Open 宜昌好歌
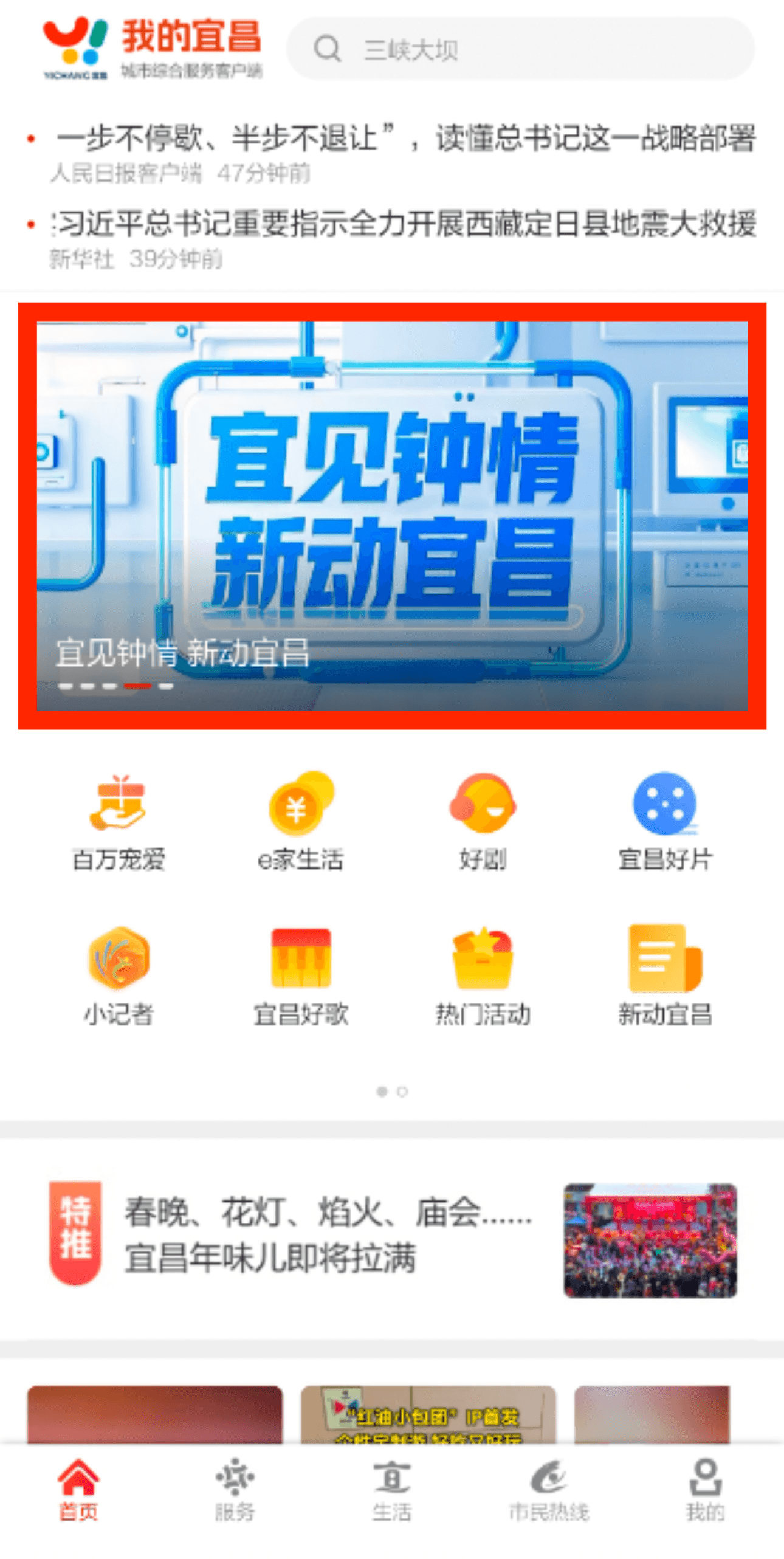This screenshot has height=1559, width=784. (301, 976)
